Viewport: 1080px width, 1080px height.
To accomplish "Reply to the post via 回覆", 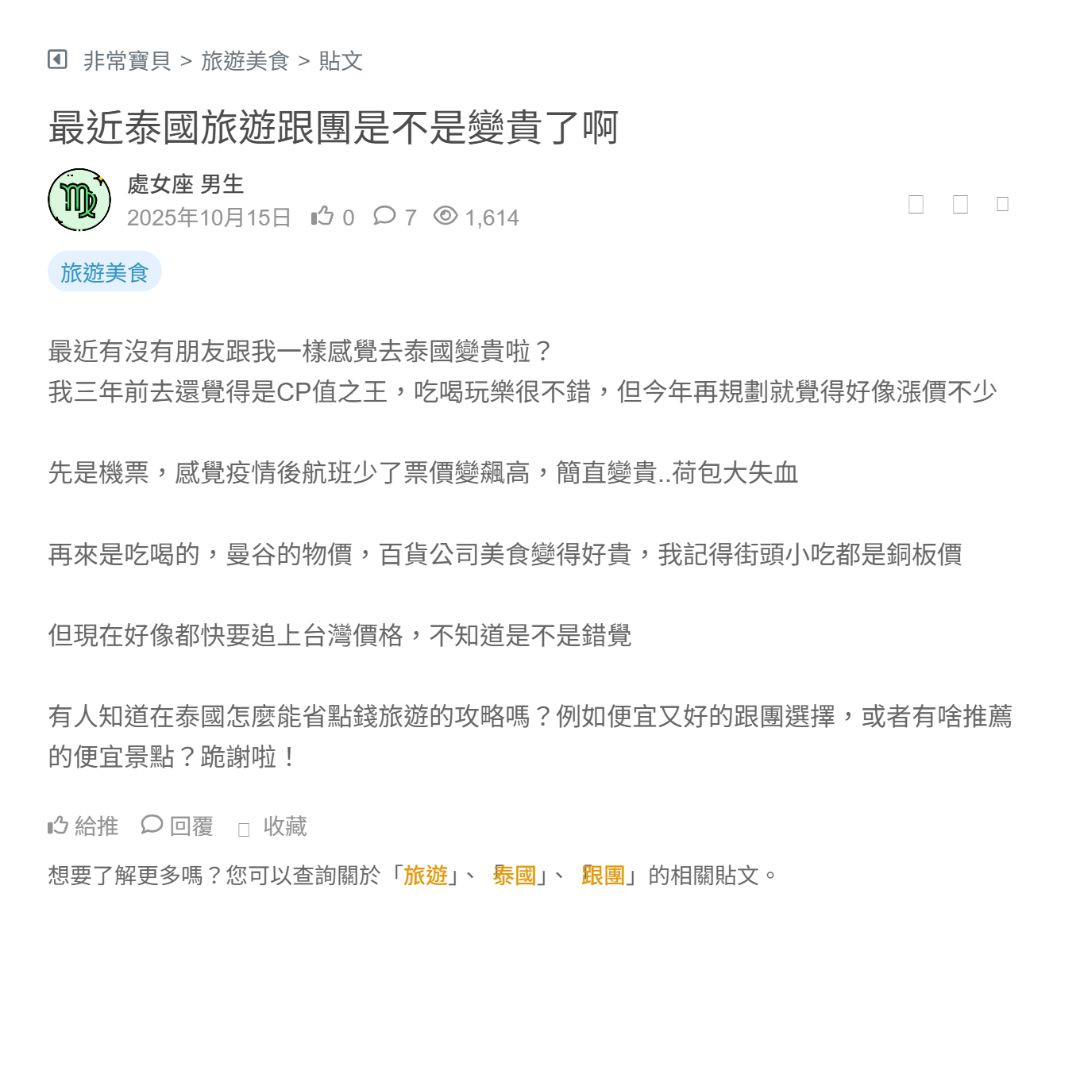I will pyautogui.click(x=178, y=826).
